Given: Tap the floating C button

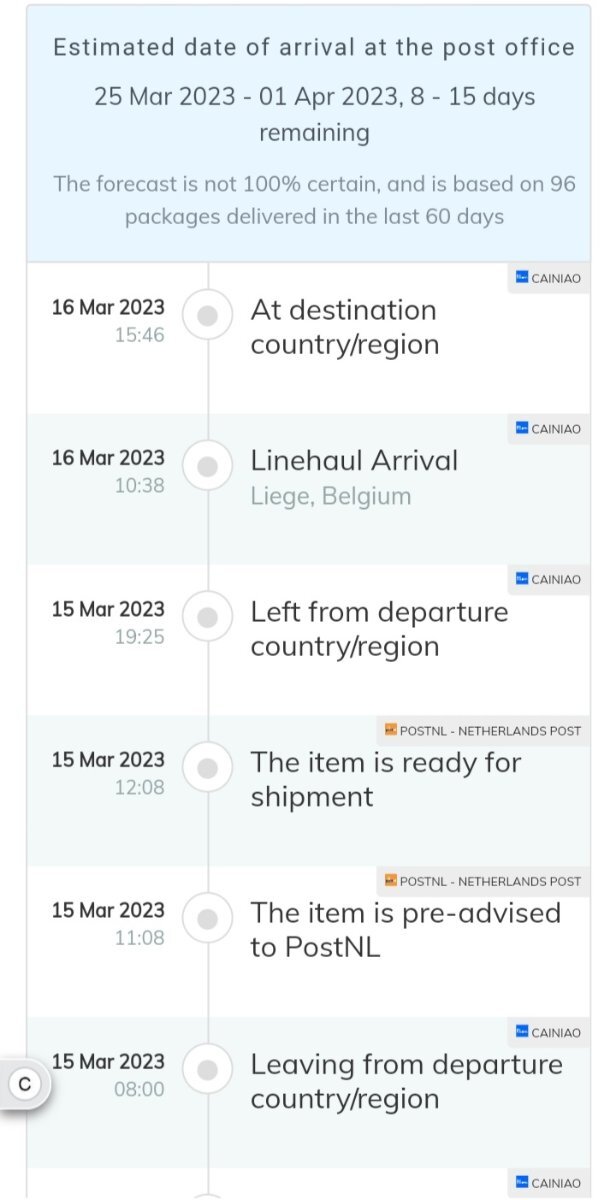Looking at the screenshot, I should pos(24,1084).
